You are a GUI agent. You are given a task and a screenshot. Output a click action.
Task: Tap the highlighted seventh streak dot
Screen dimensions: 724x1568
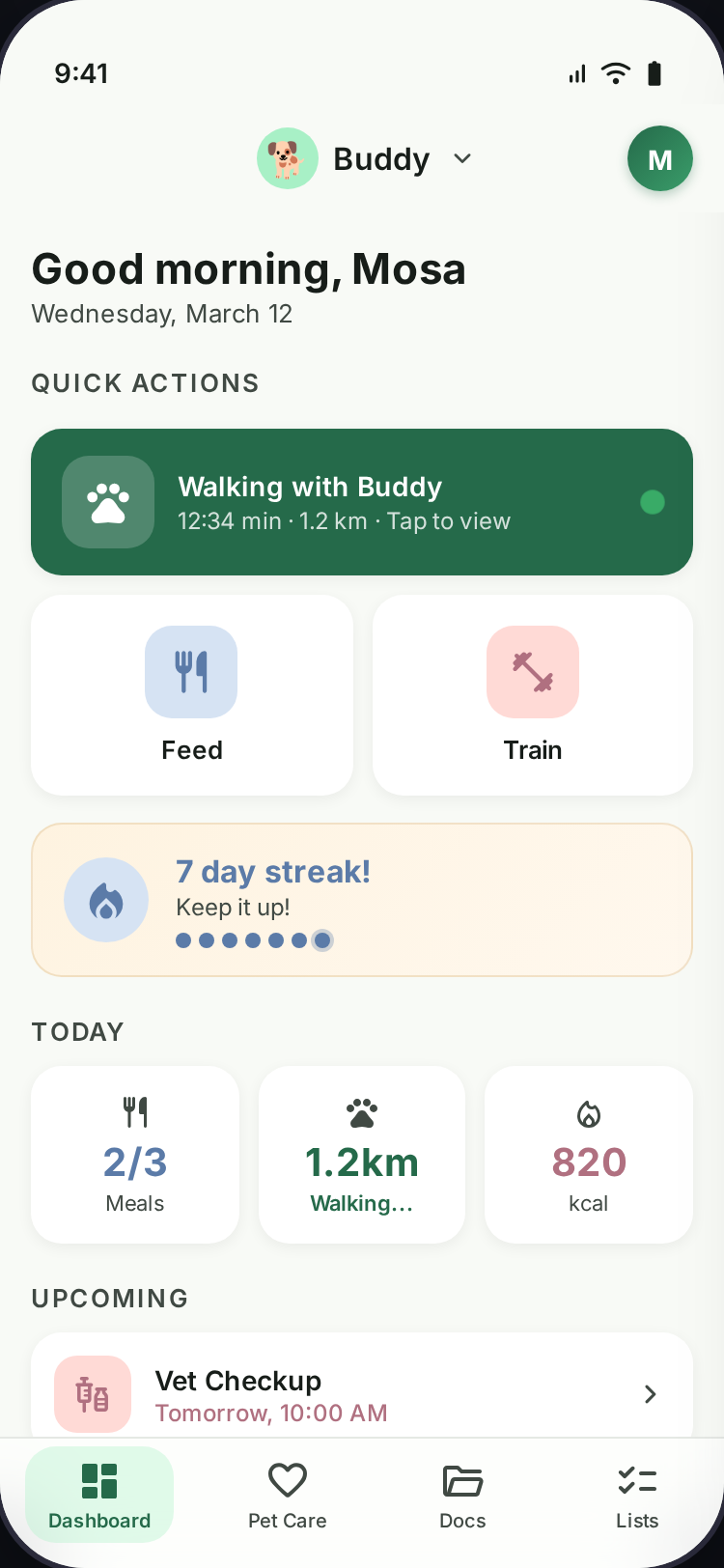322,939
